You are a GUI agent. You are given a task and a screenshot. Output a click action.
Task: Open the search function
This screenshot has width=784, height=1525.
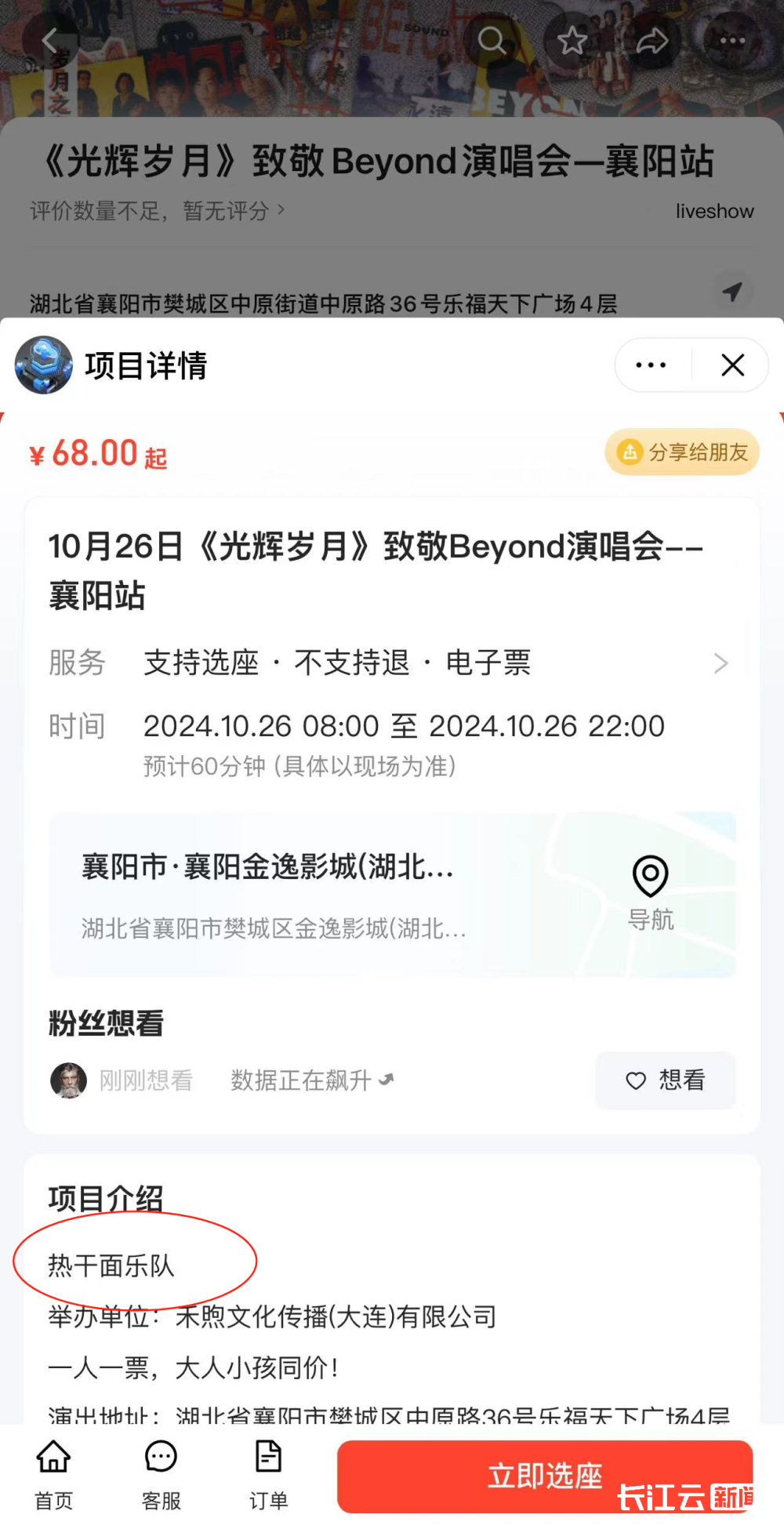(492, 41)
